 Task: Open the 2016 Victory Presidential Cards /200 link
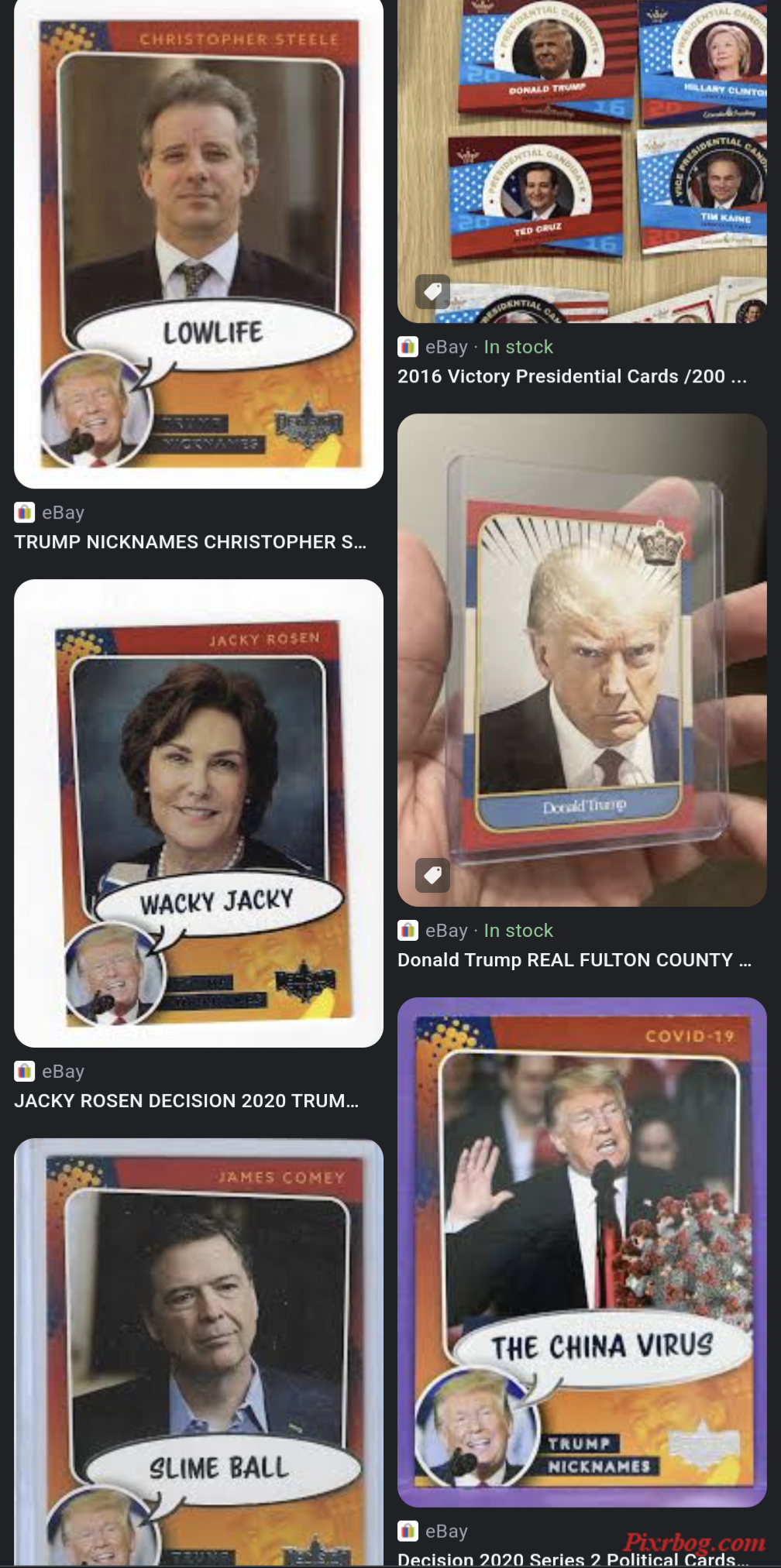tap(572, 376)
